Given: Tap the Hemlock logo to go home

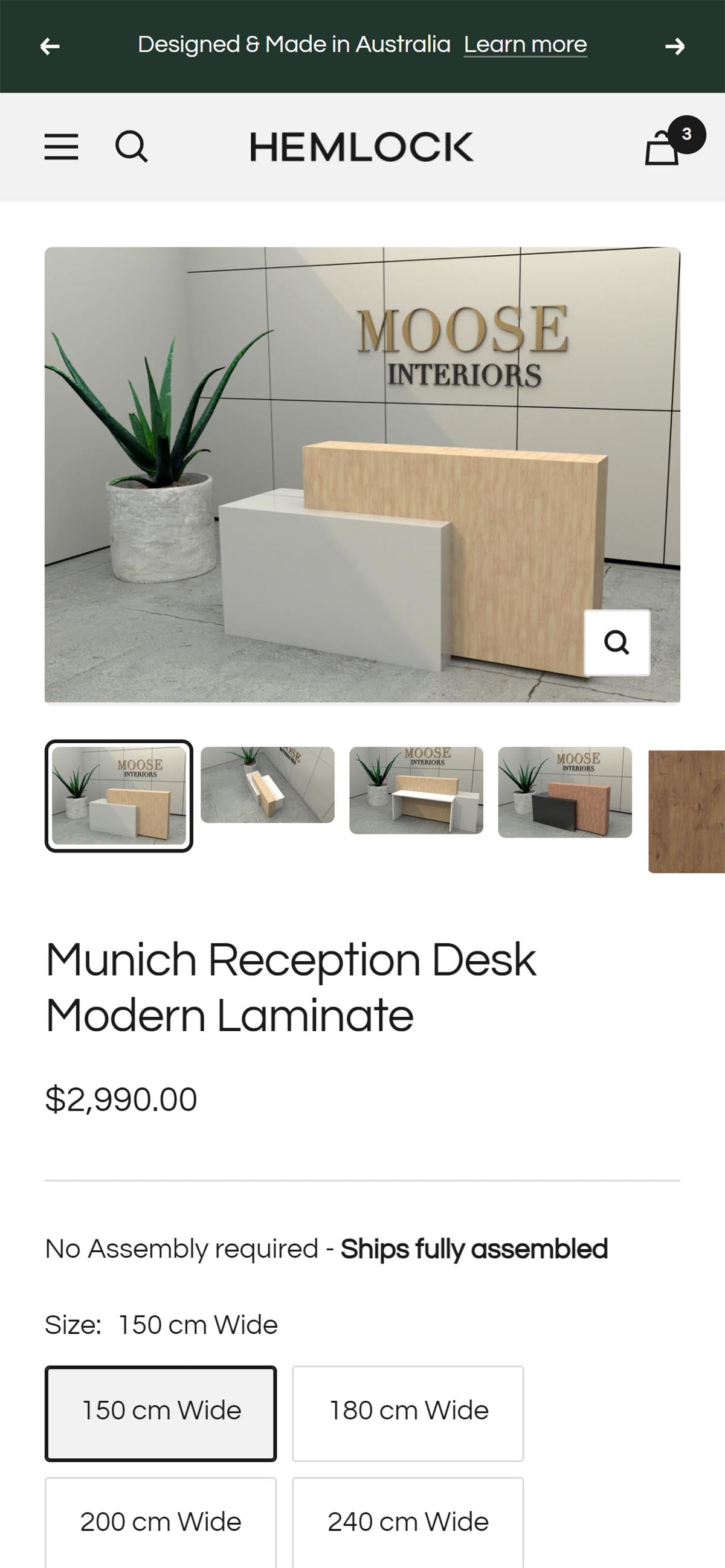Looking at the screenshot, I should [361, 147].
